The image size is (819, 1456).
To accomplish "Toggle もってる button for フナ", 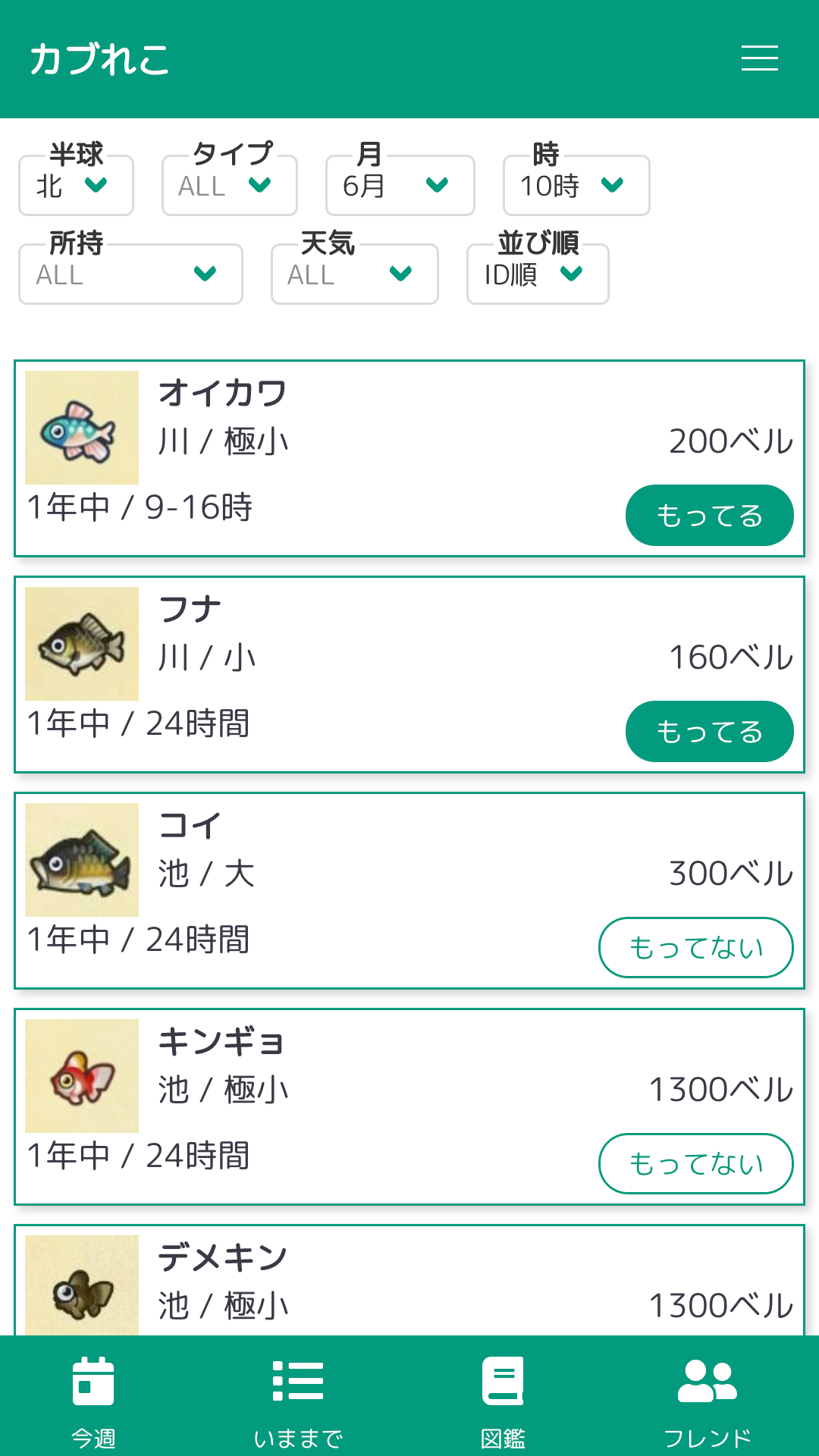I will [709, 732].
